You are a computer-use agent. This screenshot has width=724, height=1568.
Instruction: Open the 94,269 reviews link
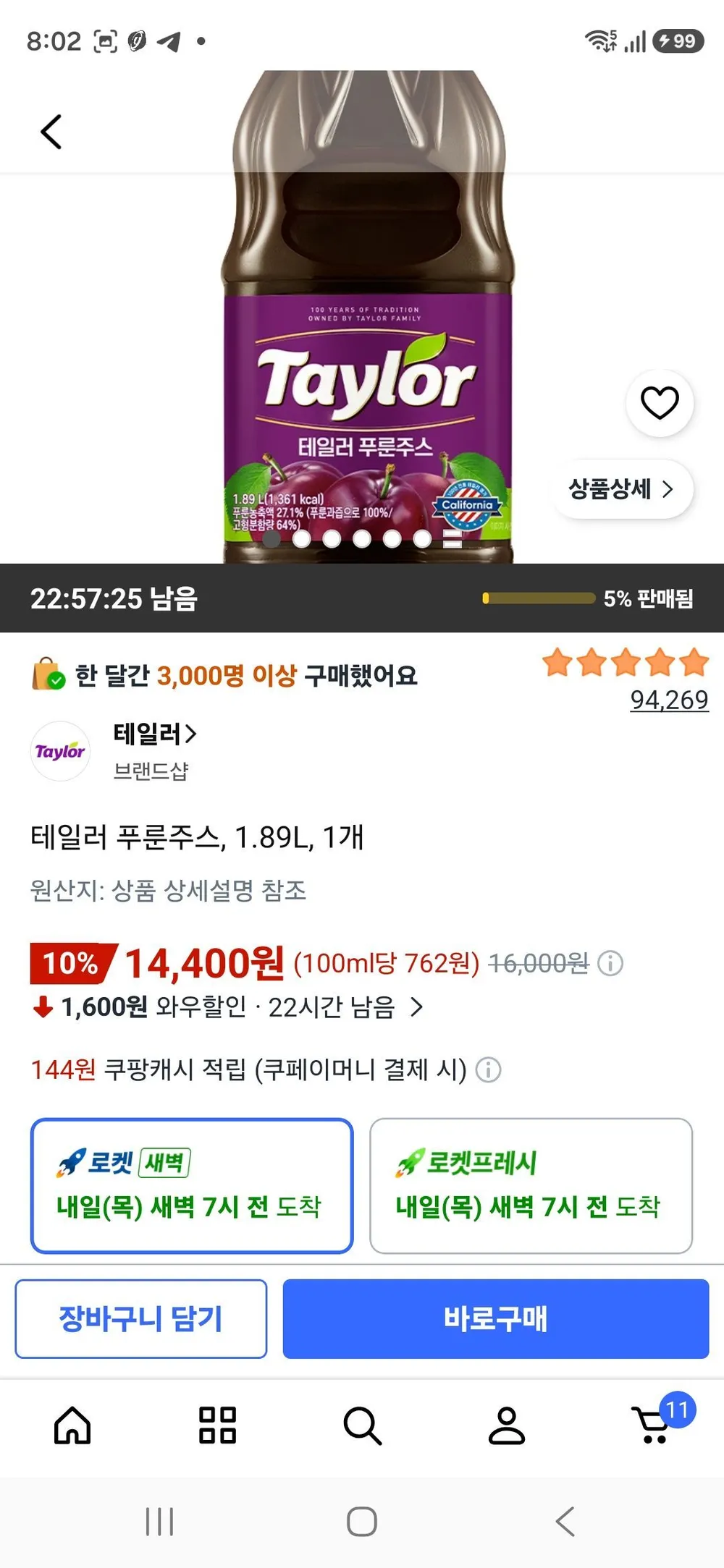(x=669, y=700)
